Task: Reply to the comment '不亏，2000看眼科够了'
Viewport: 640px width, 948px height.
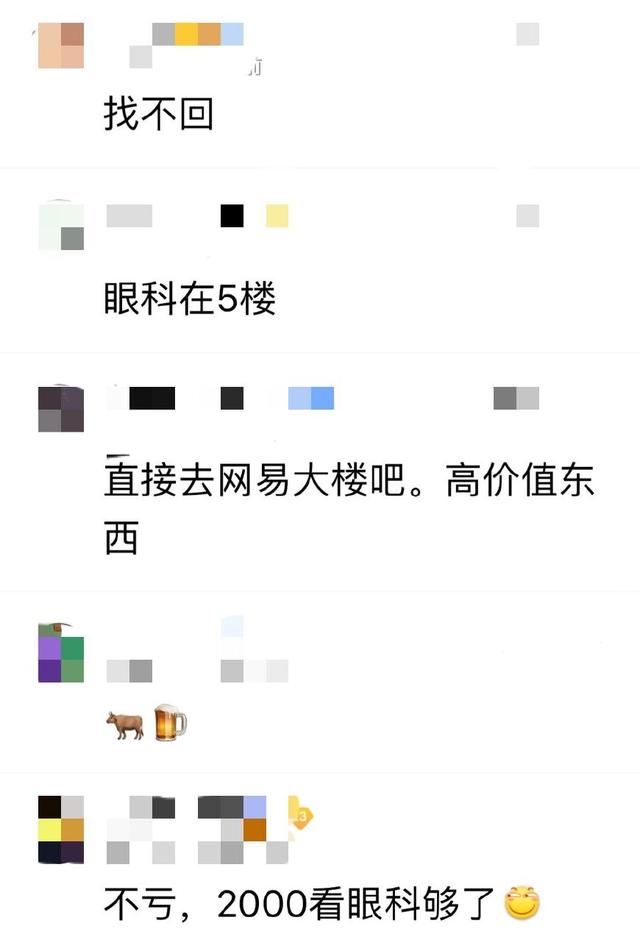Action: point(300,906)
